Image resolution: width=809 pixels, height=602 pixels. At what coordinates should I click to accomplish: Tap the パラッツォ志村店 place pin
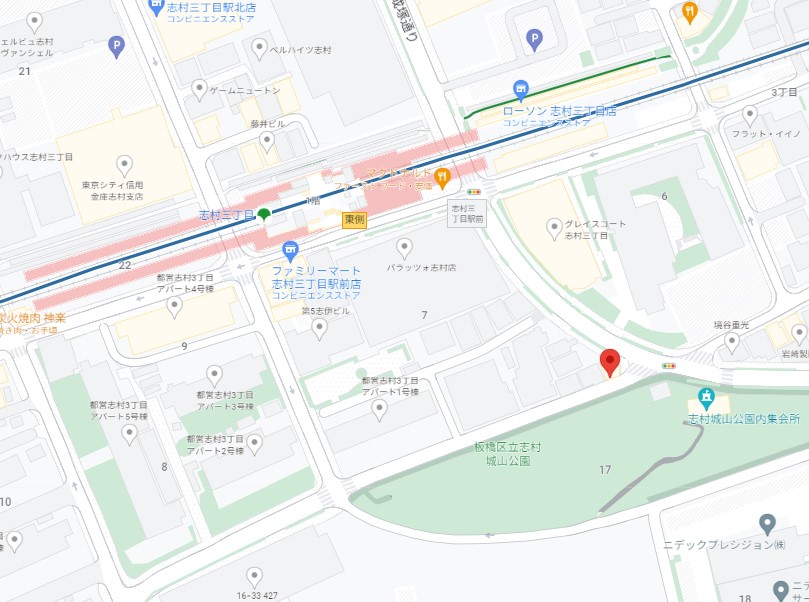pos(405,246)
